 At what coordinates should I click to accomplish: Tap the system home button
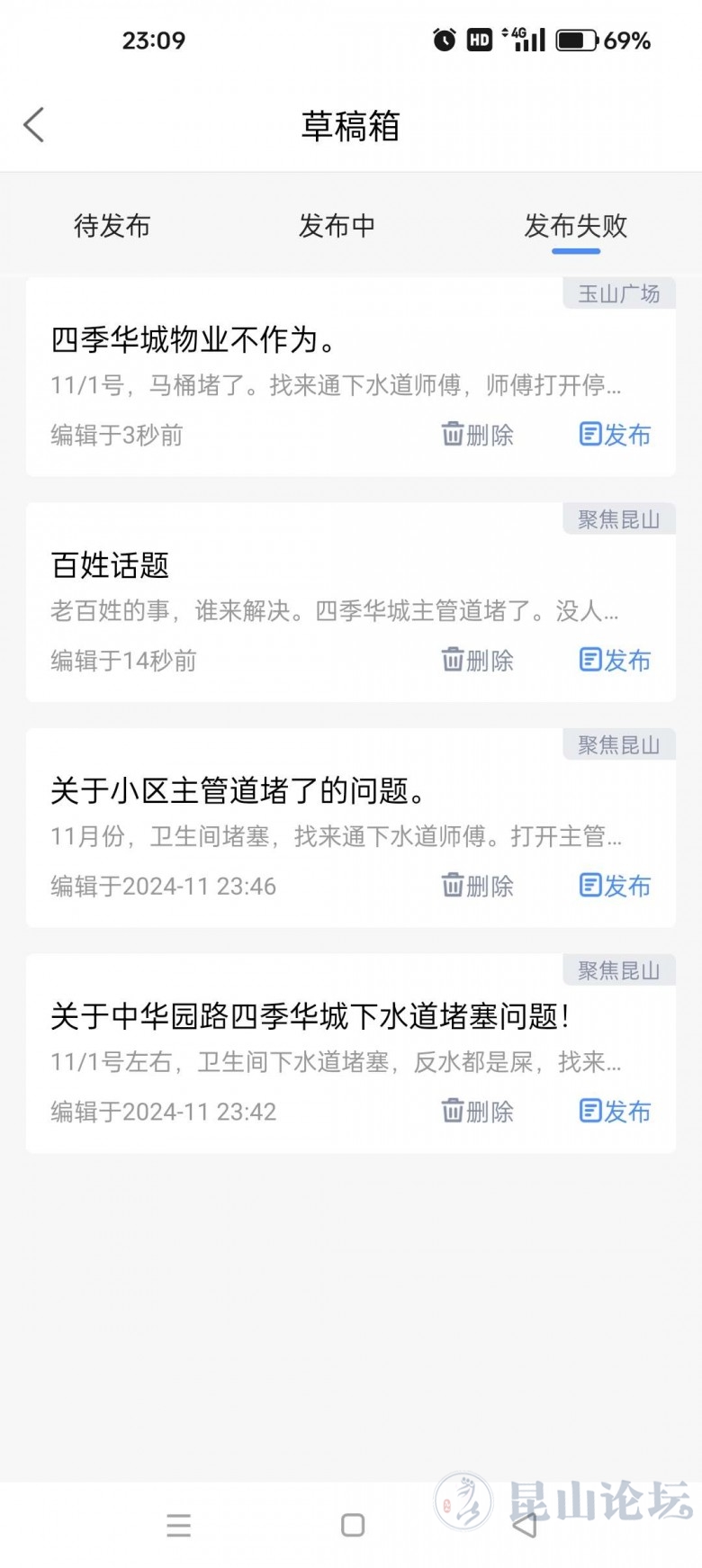pyautogui.click(x=353, y=1525)
